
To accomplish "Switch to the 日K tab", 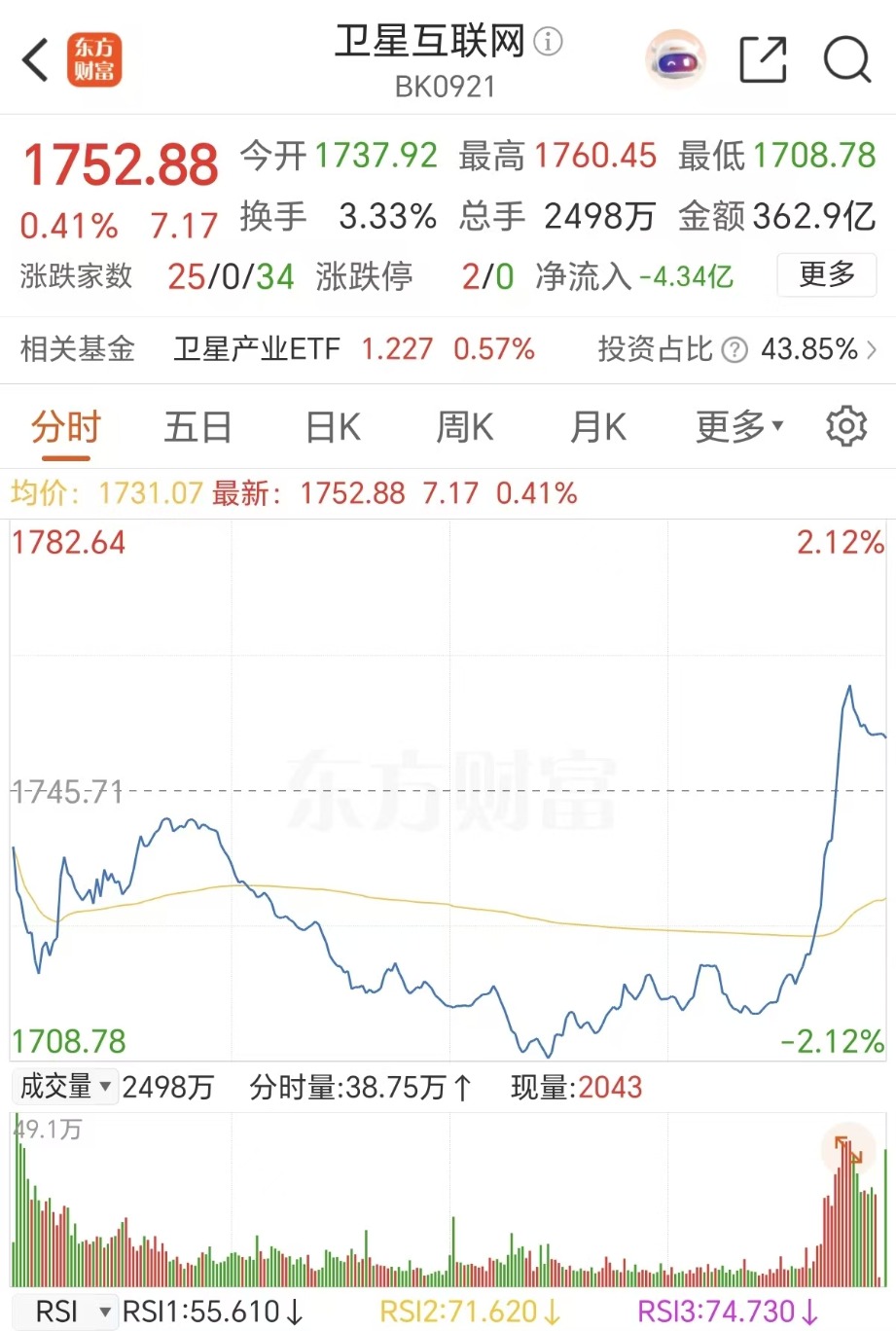I will point(332,426).
